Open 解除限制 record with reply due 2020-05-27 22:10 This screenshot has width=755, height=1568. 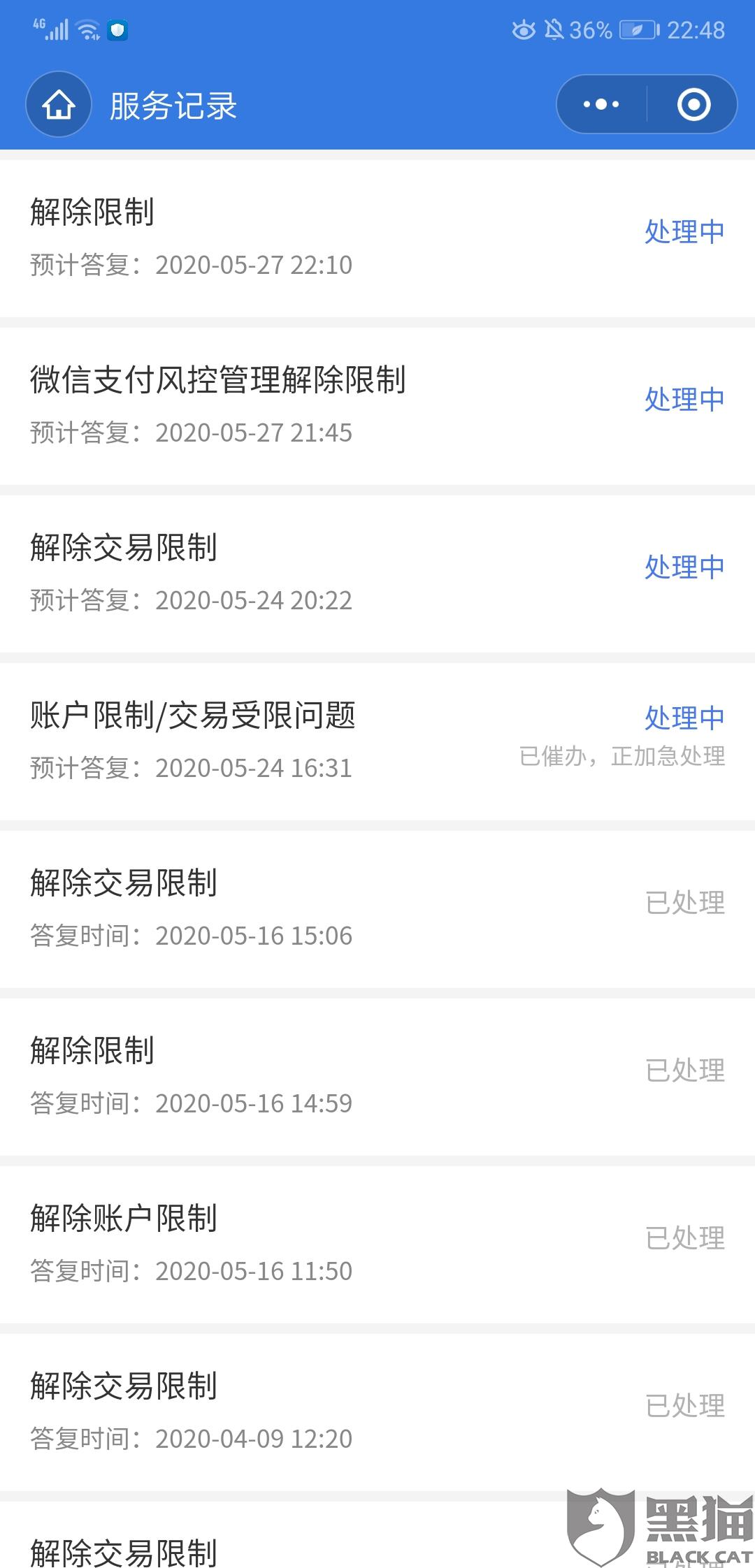[377, 238]
